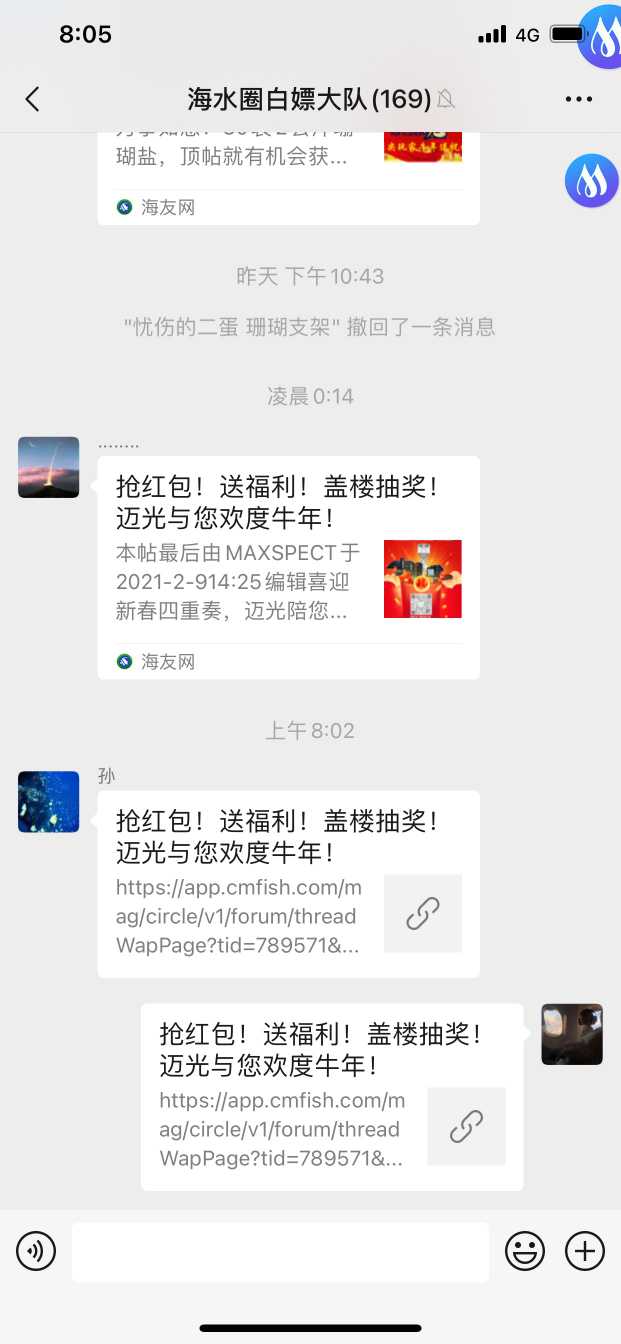The width and height of the screenshot is (621, 1344).
Task: Open my own profile avatar
Action: [572, 1034]
